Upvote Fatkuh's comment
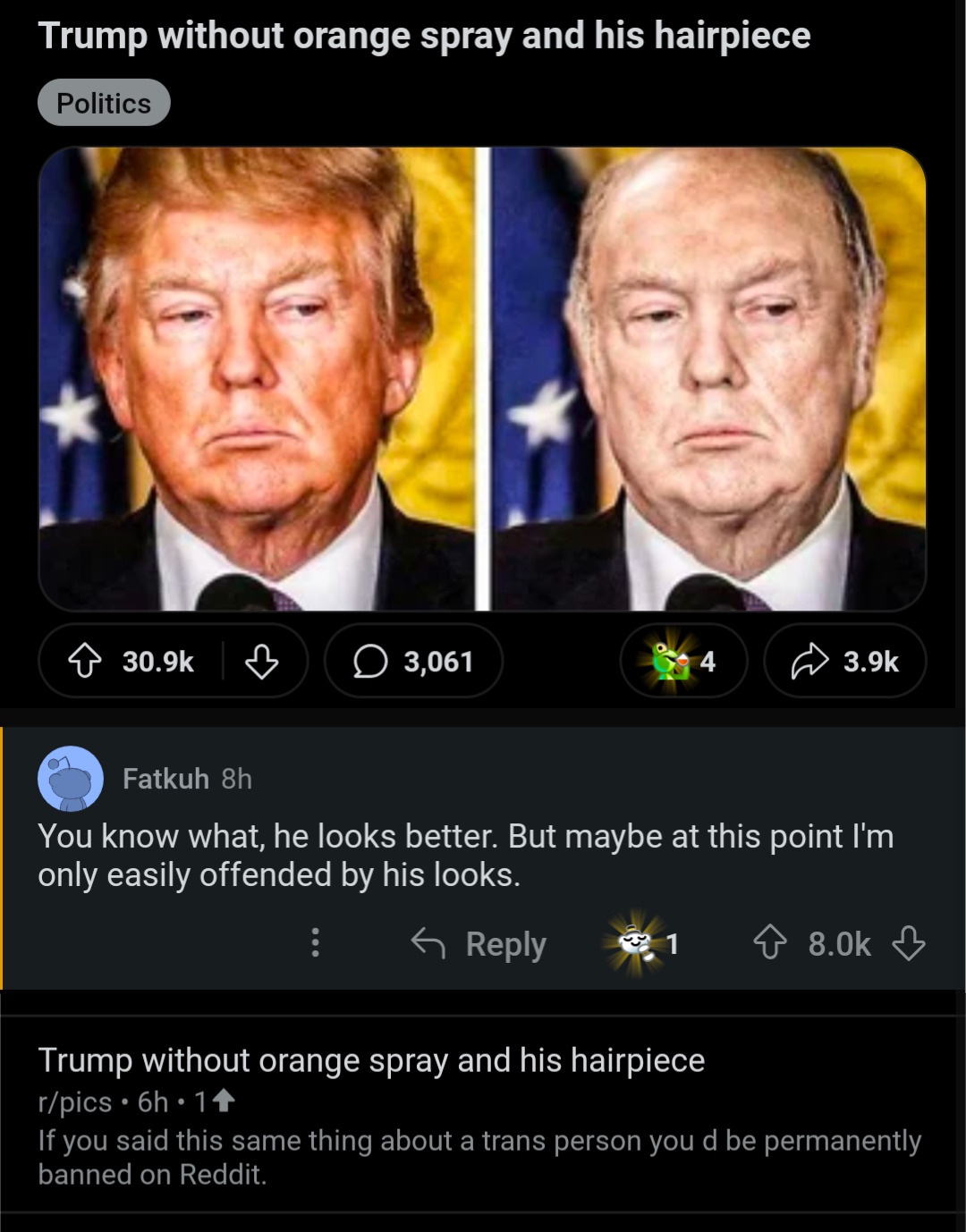966x1232 pixels. (x=770, y=943)
